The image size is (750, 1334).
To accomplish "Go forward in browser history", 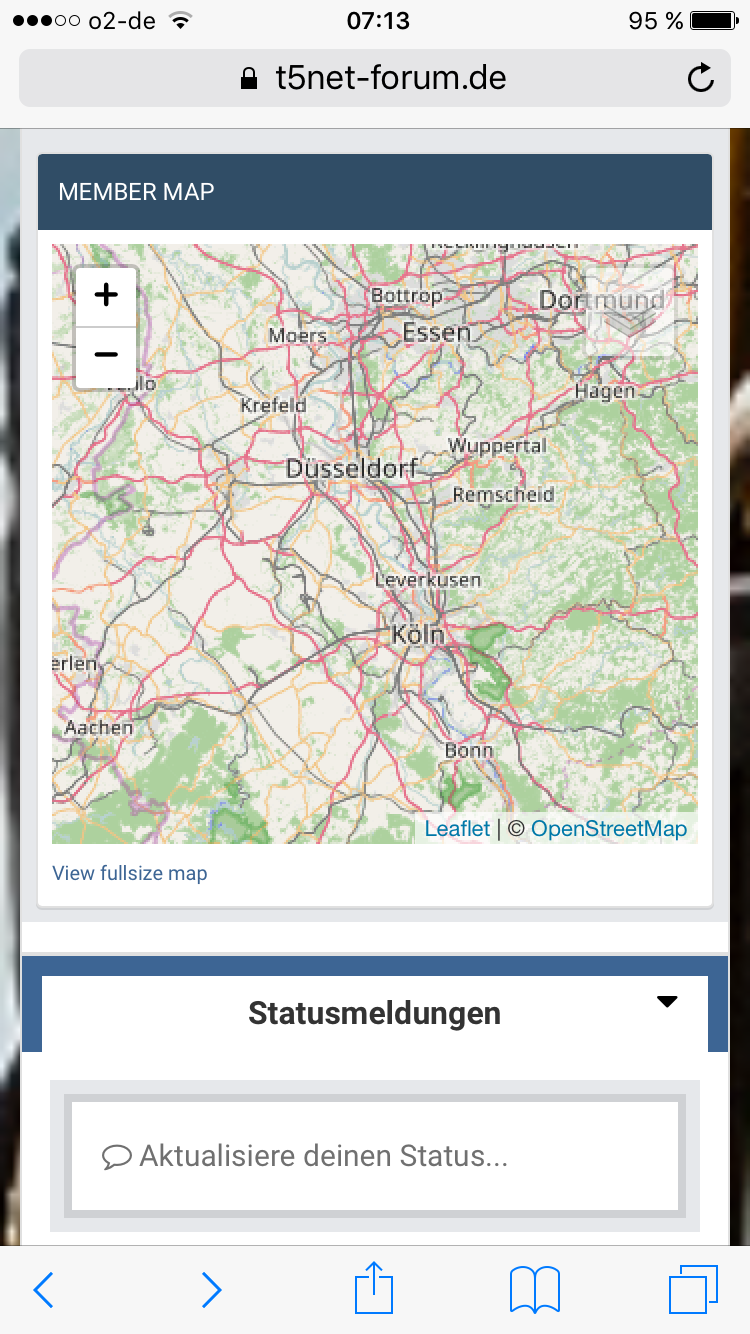I will point(211,1290).
